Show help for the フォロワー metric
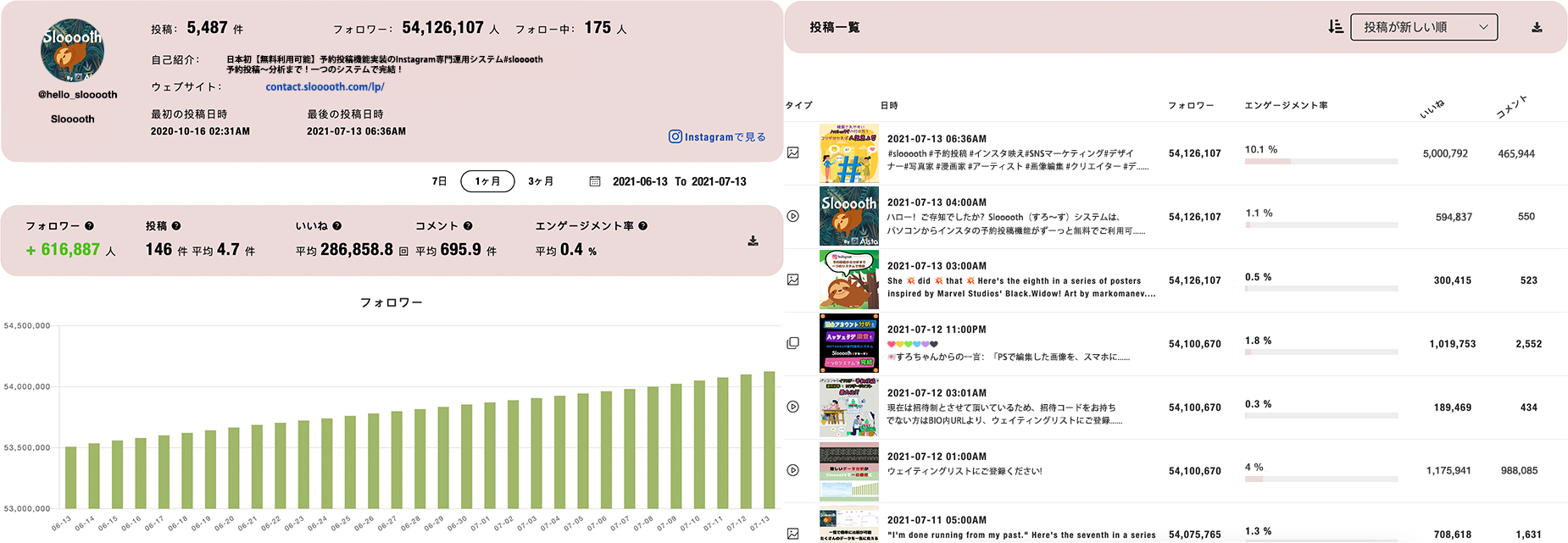Viewport: 1568px width, 543px height. point(89,226)
